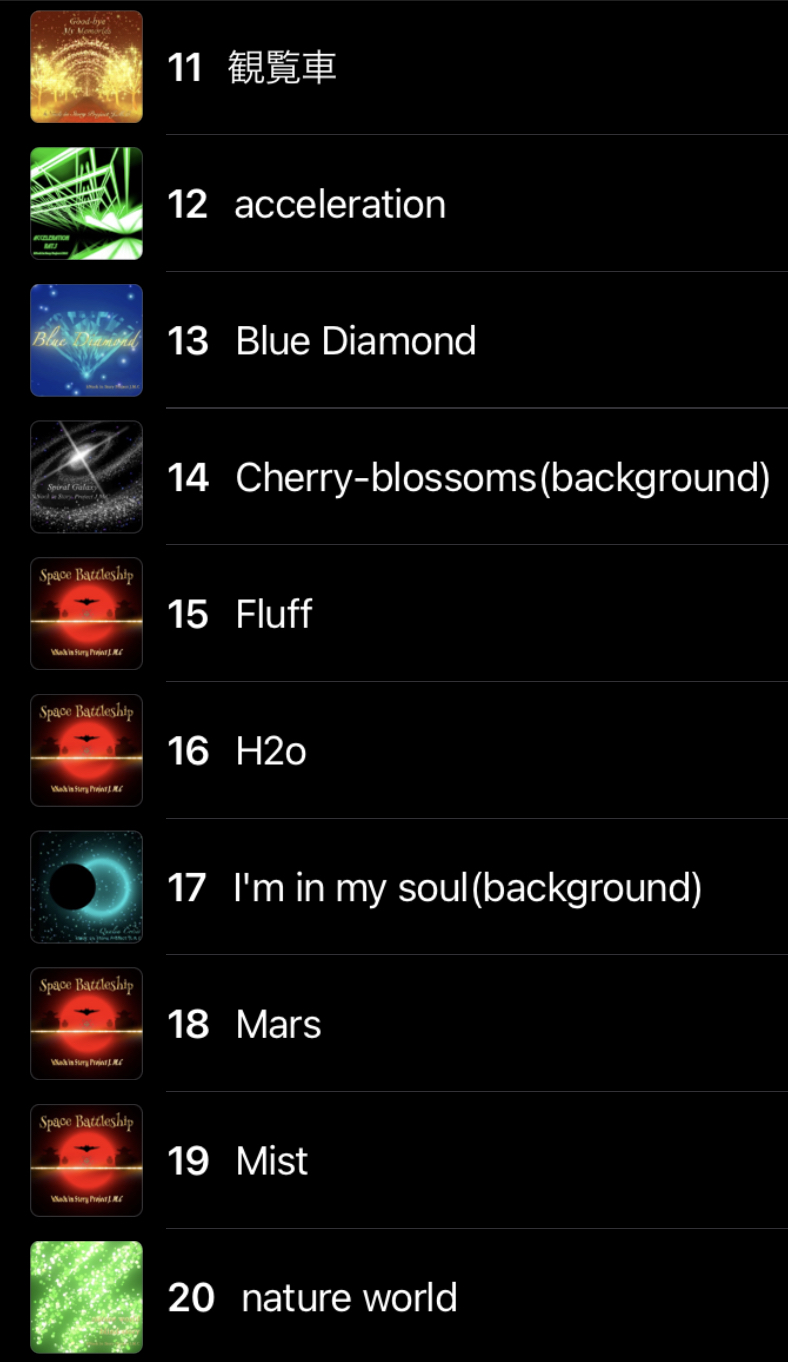Play I'm in my soul(background)
Viewport: 788px width, 1362px height.
point(394,887)
